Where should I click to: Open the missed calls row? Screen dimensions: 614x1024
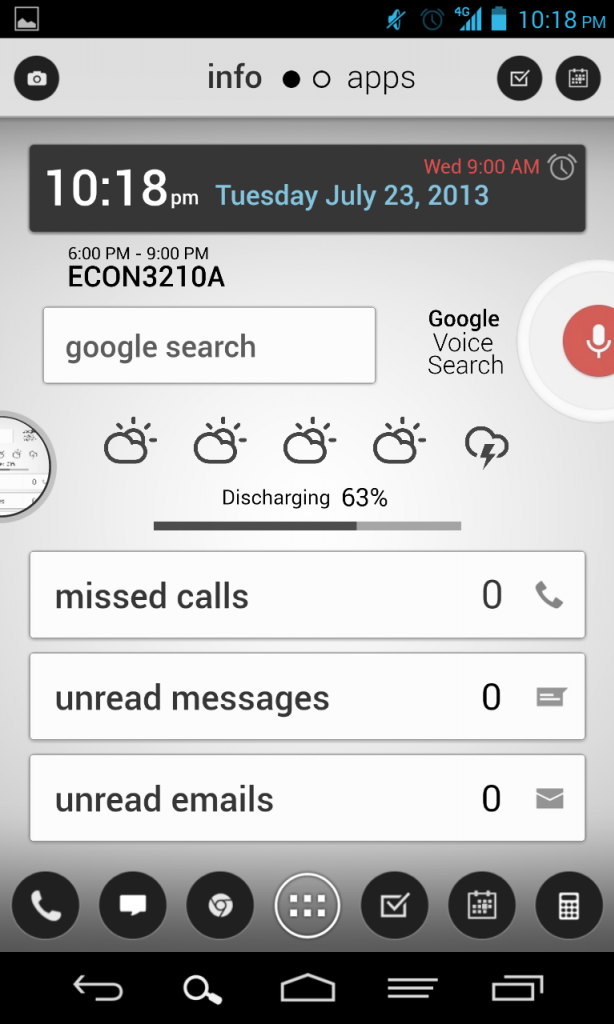click(307, 596)
